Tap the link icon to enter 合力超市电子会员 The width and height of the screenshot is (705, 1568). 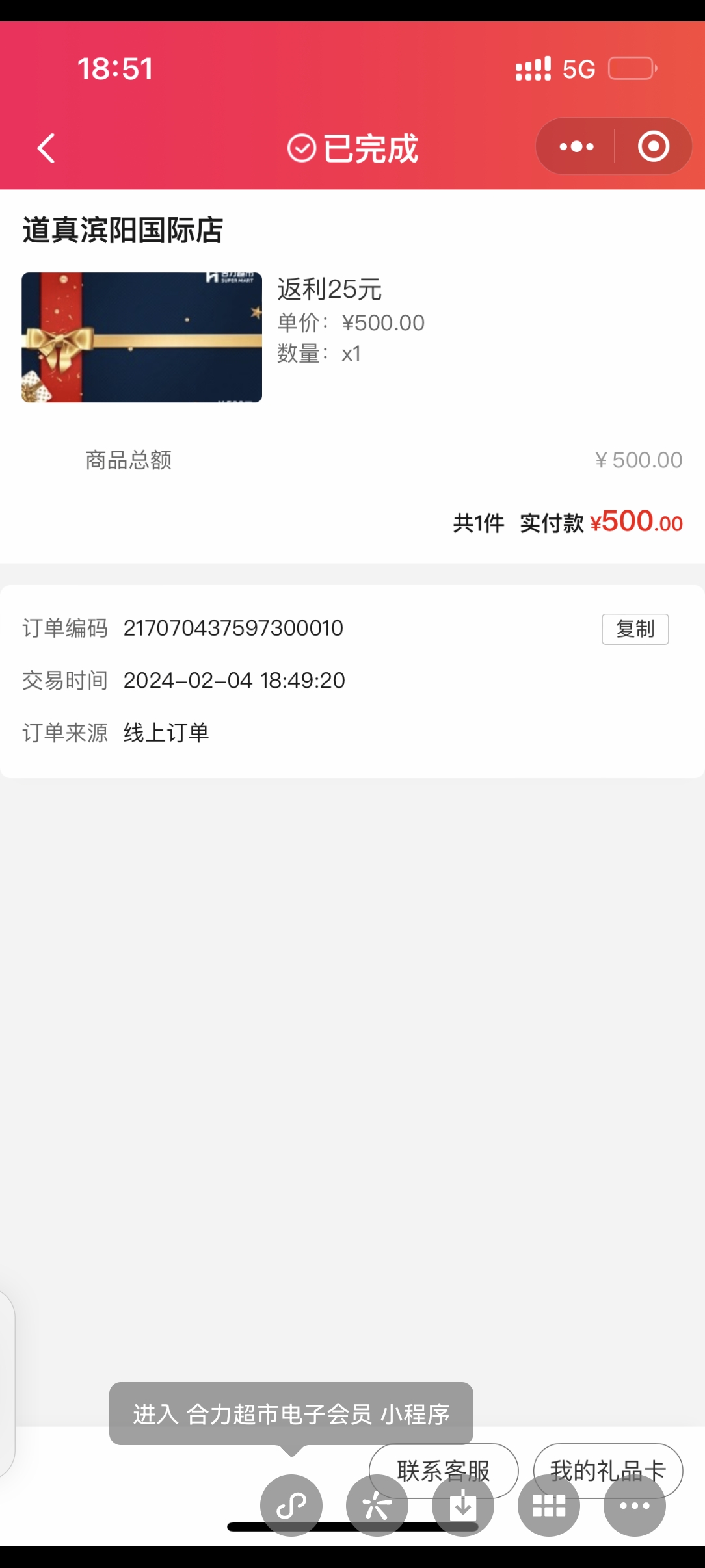tap(291, 1506)
